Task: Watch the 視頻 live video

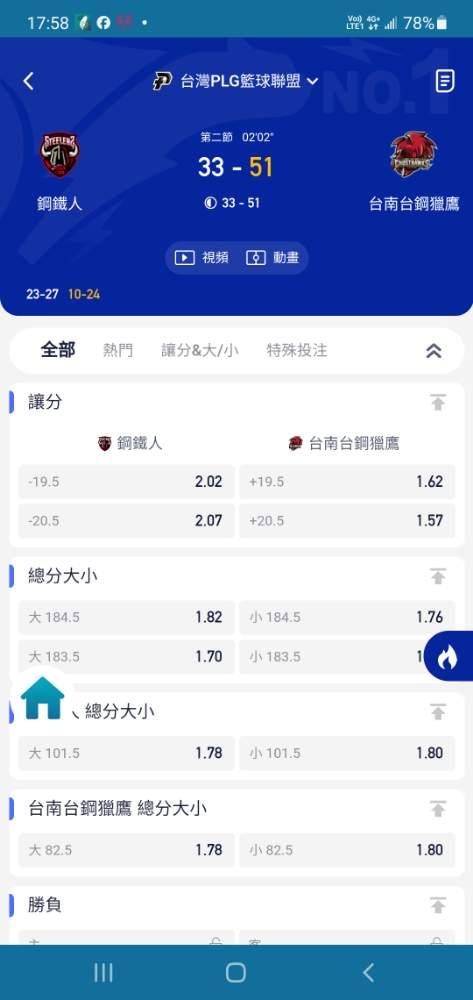Action: pyautogui.click(x=201, y=258)
